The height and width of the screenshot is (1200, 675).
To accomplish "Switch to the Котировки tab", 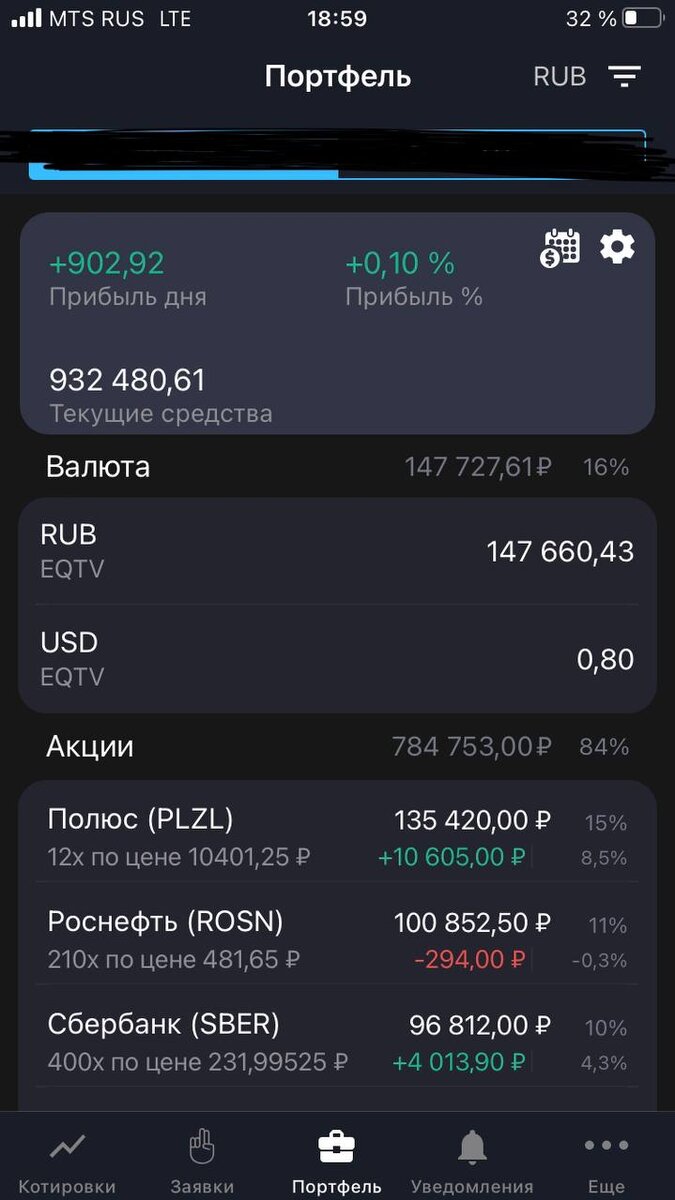I will pos(67,1160).
